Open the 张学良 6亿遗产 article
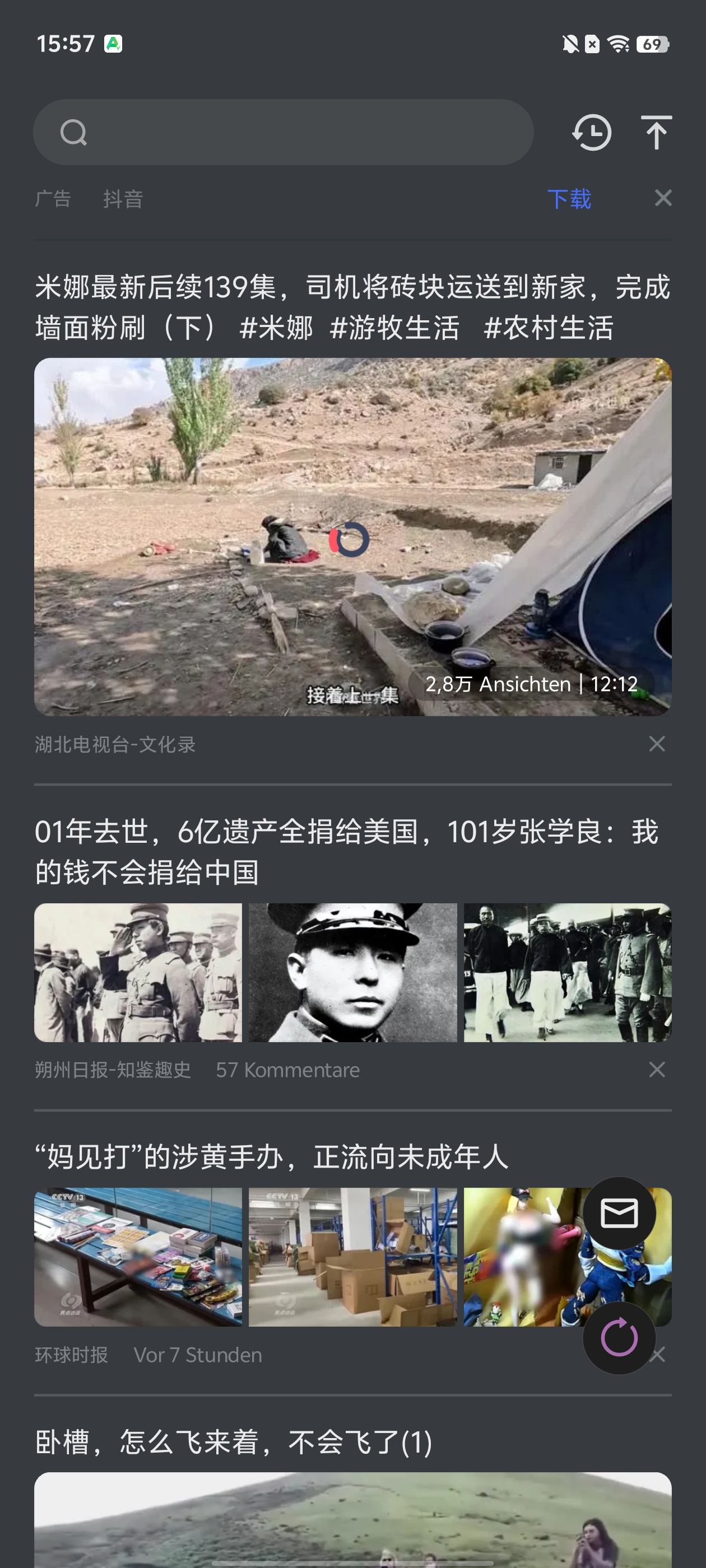The width and height of the screenshot is (706, 1568). tap(347, 852)
